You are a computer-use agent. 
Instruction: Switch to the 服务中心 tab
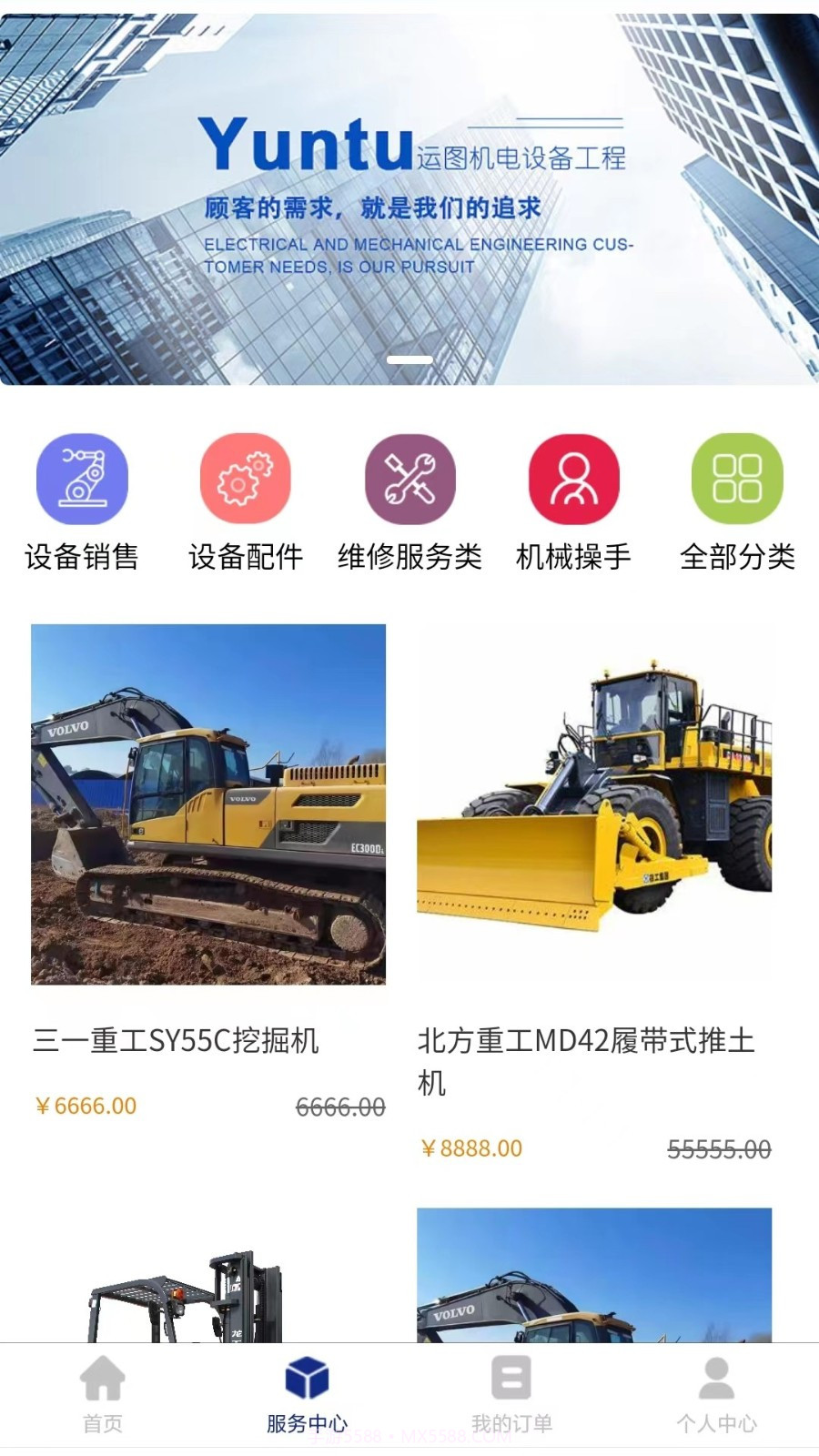(307, 1394)
